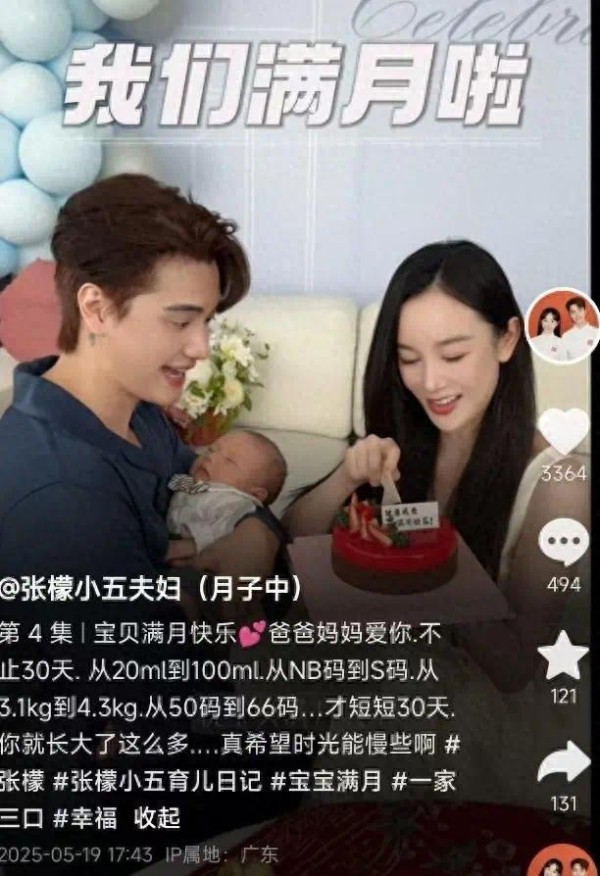Image resolution: width=600 pixels, height=876 pixels.
Task: Add video to favorites via the star icon
Action: coord(563,656)
